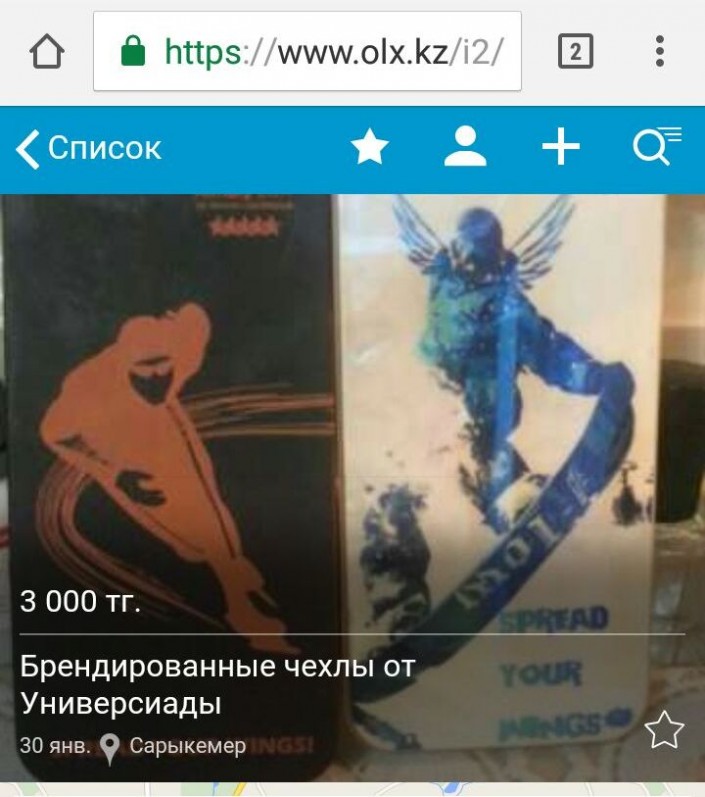View the listing photo of the covers
This screenshot has height=797, width=705.
click(350, 400)
